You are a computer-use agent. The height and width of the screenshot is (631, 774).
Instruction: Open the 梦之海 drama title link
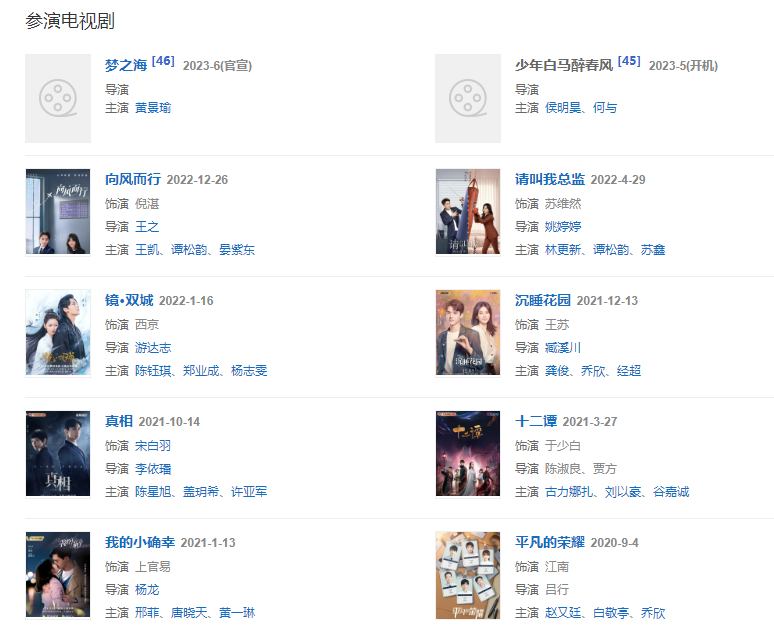[x=126, y=65]
